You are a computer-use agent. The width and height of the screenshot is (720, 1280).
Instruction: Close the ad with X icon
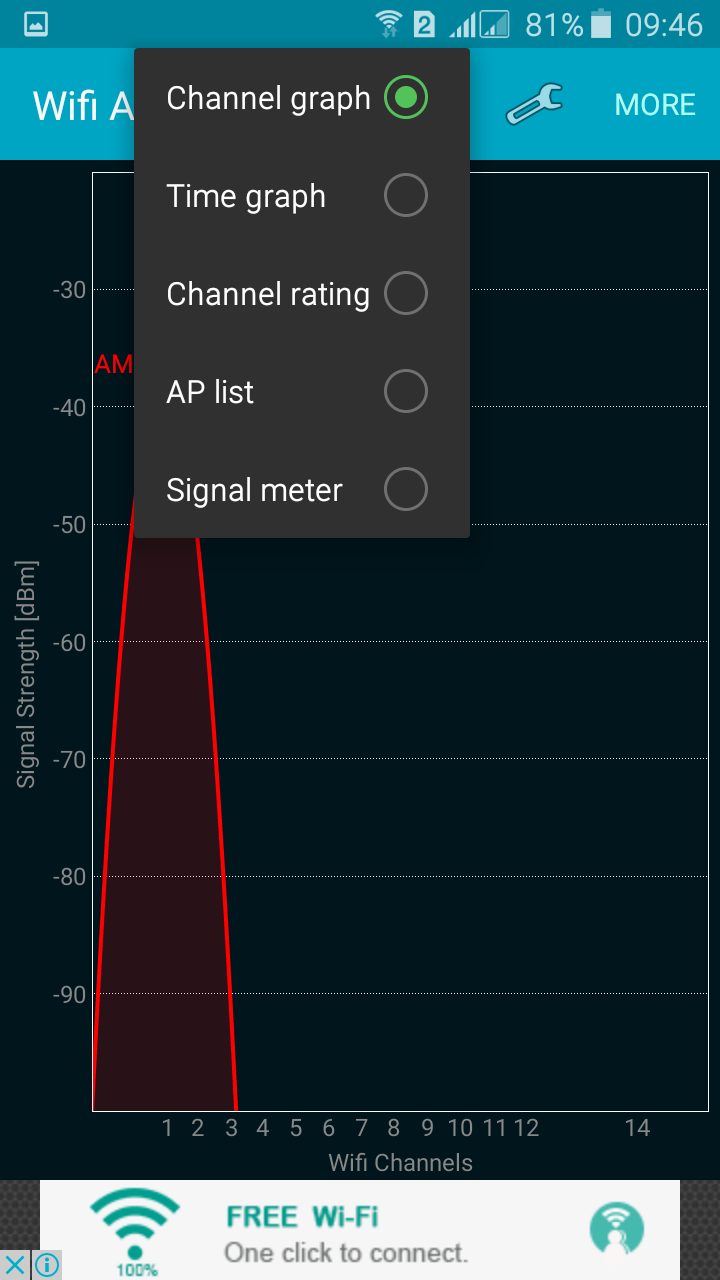pos(15,1265)
